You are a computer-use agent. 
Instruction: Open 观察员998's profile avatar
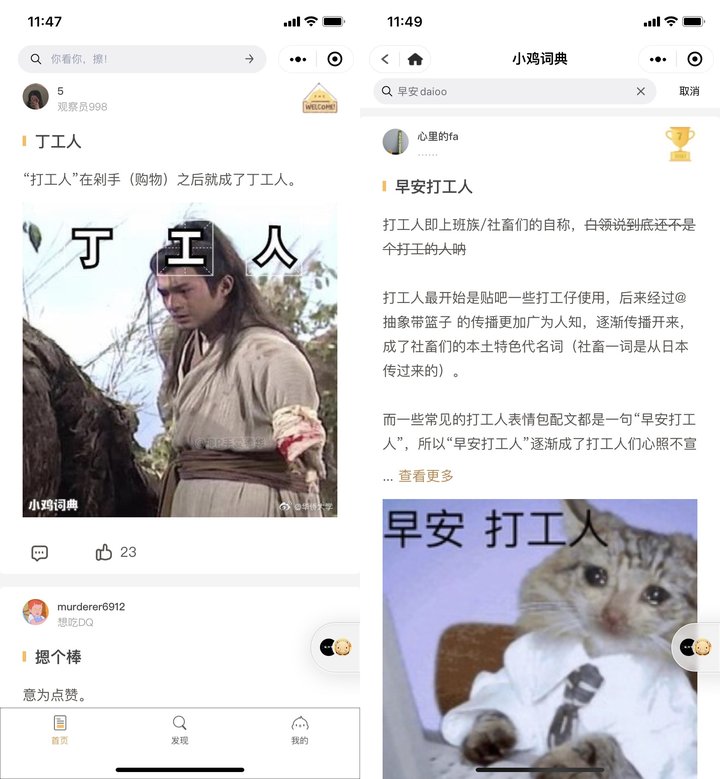point(34,98)
